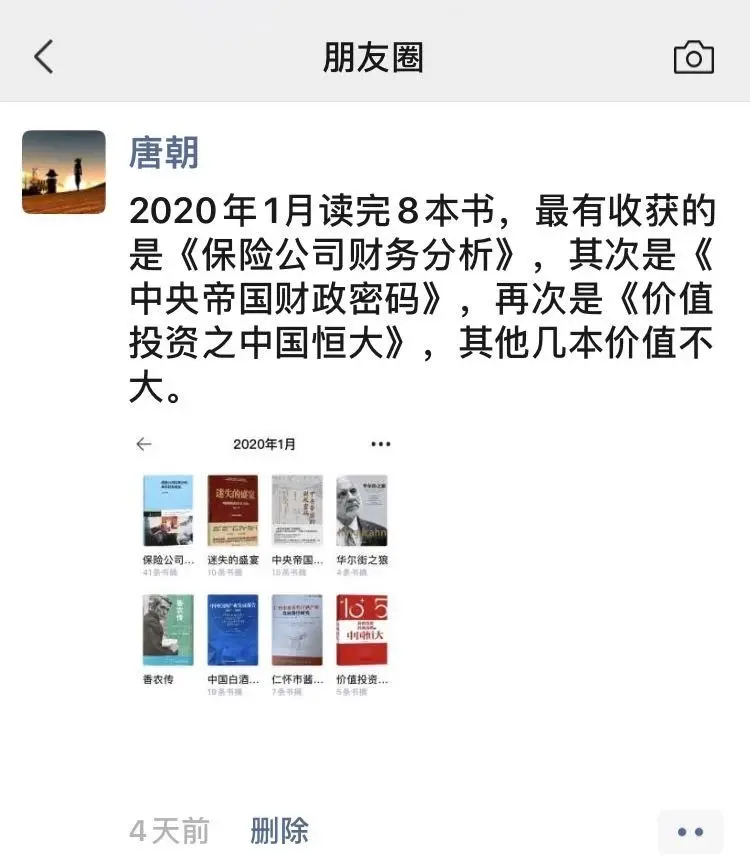View the 2020年1月 book list image
The height and width of the screenshot is (861, 750).
click(264, 565)
